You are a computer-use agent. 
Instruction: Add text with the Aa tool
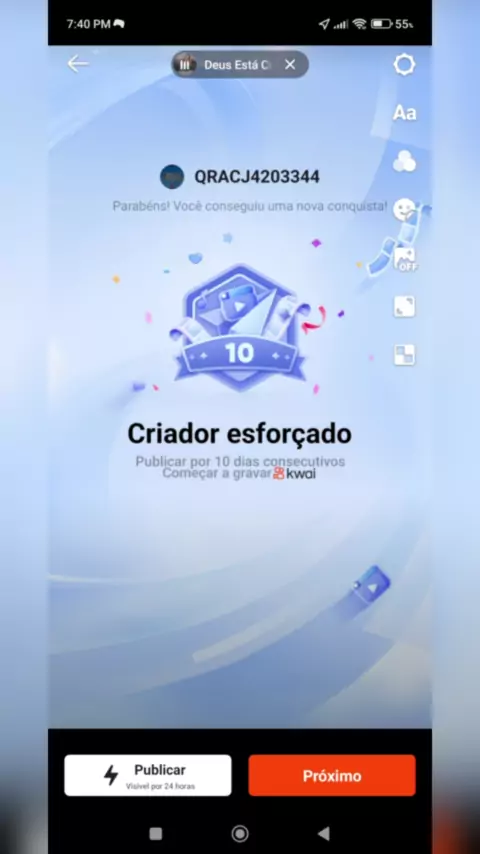[404, 113]
